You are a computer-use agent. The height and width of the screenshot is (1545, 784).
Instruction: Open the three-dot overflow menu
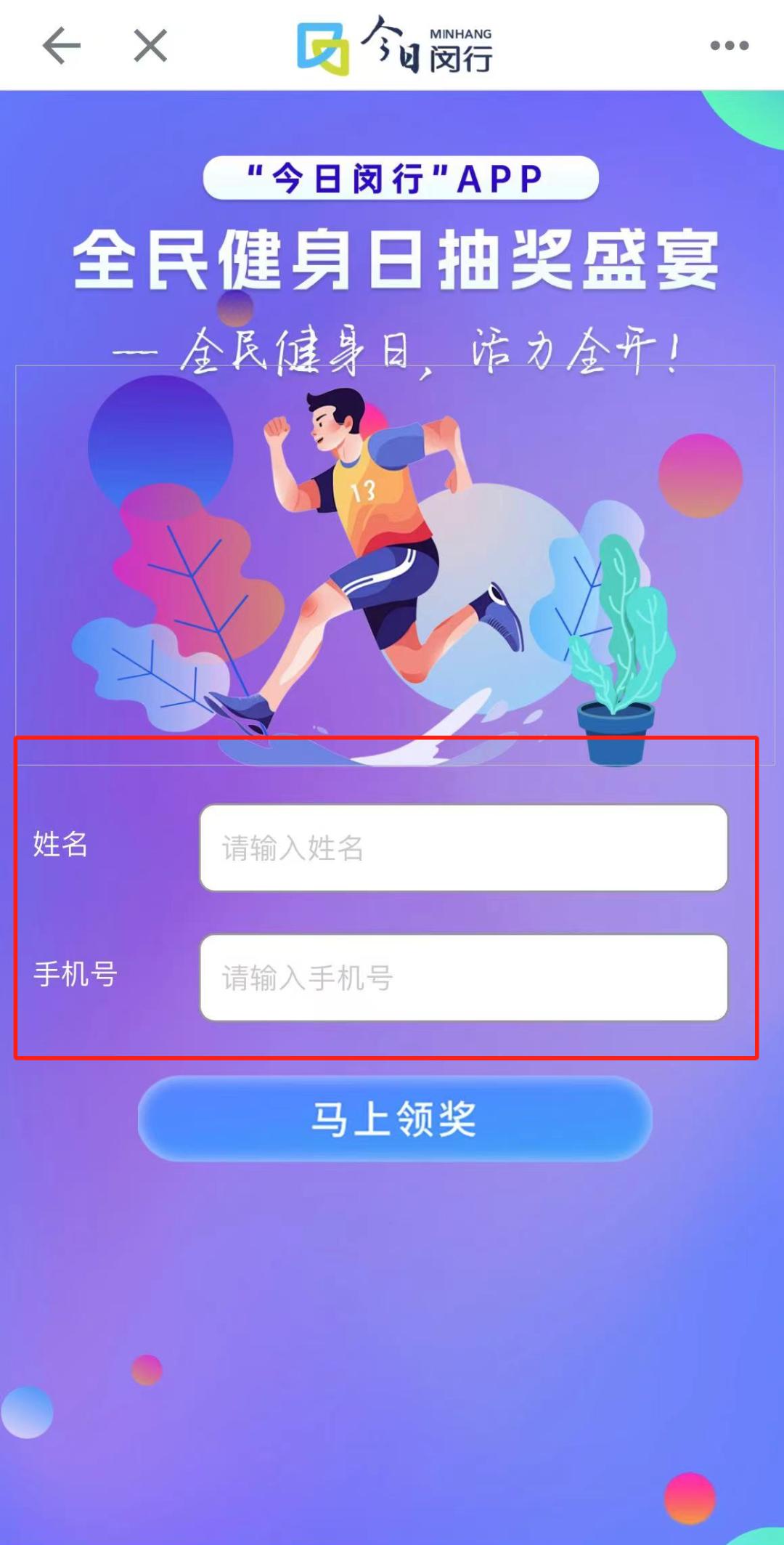pyautogui.click(x=729, y=46)
